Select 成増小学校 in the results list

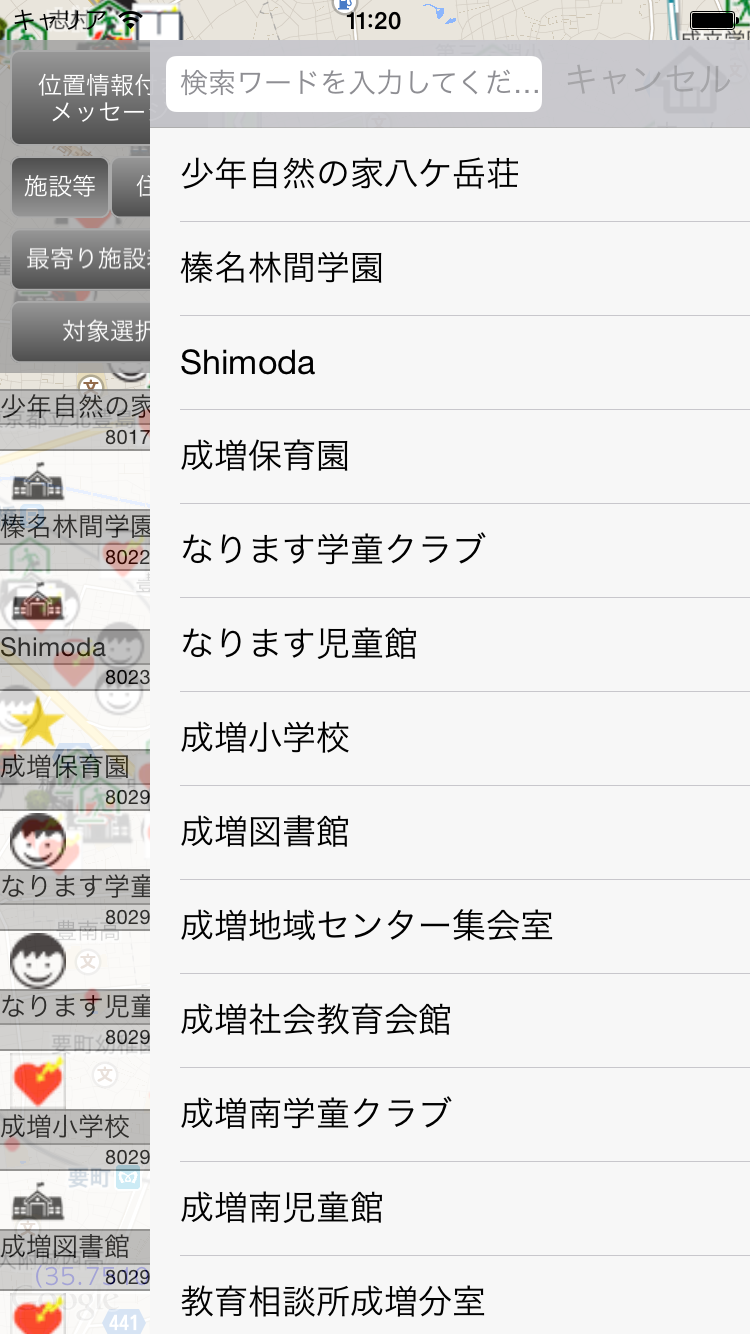(450, 739)
